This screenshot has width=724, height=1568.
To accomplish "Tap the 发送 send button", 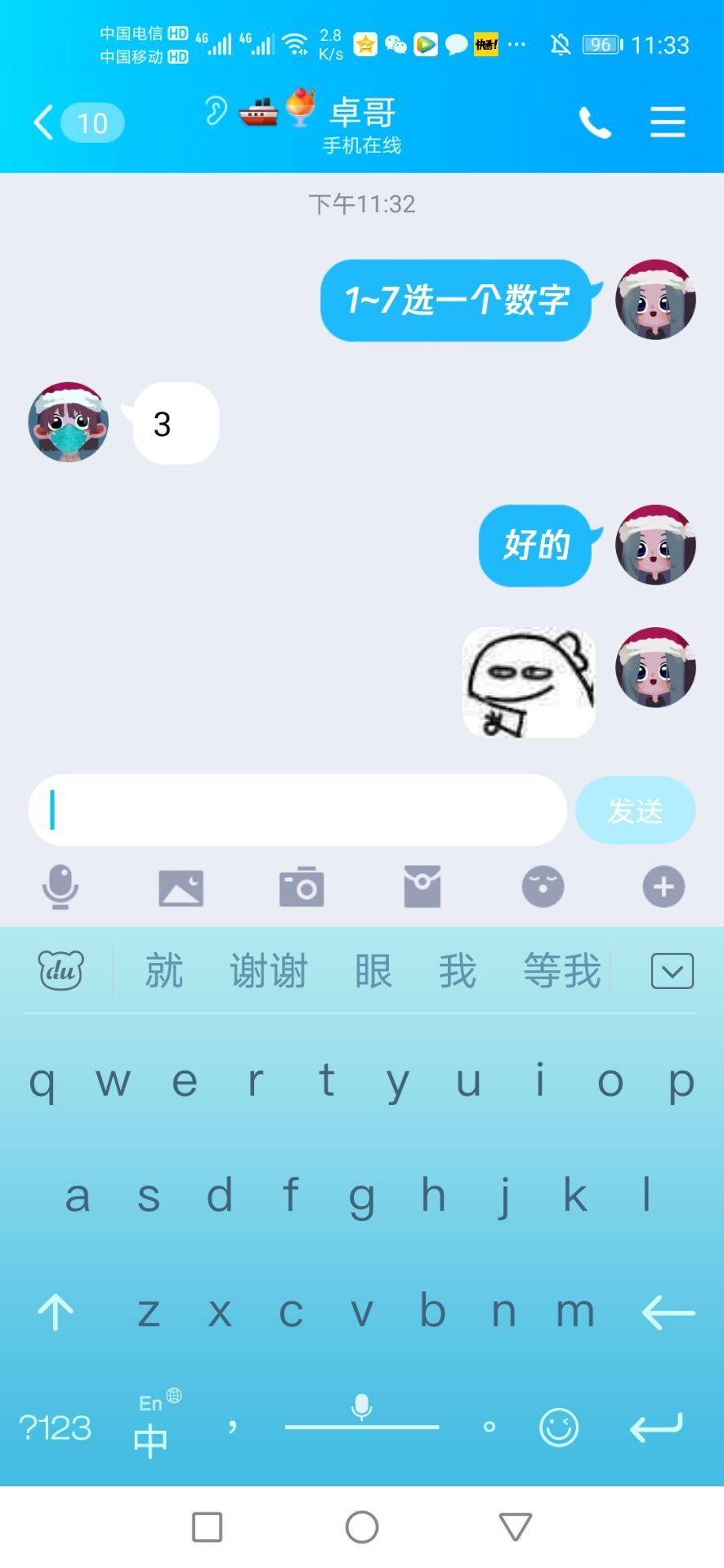I will pos(635,810).
